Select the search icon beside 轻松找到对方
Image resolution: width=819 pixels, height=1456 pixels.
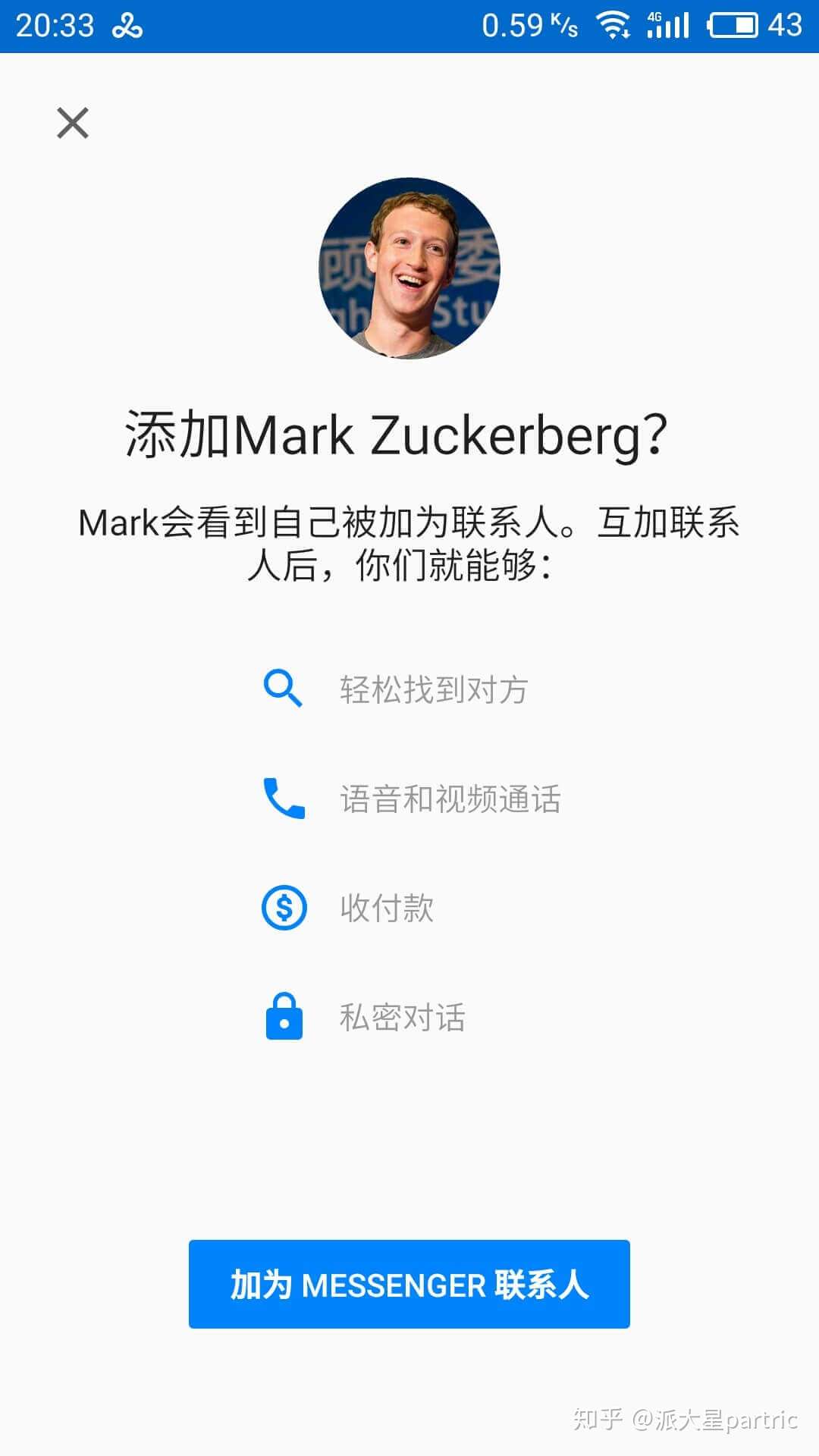283,687
